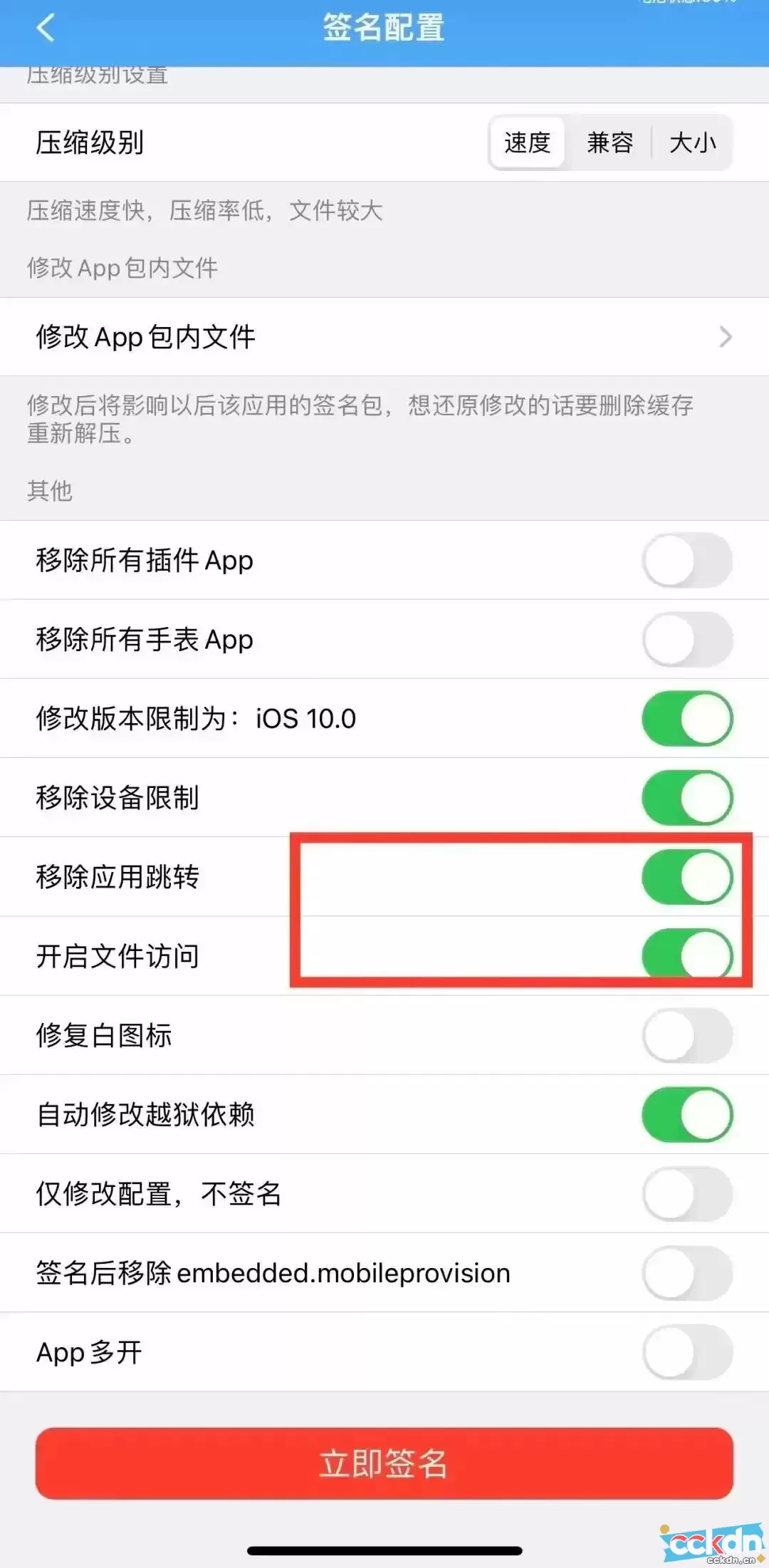Enable 移除所有手表 App

(687, 640)
